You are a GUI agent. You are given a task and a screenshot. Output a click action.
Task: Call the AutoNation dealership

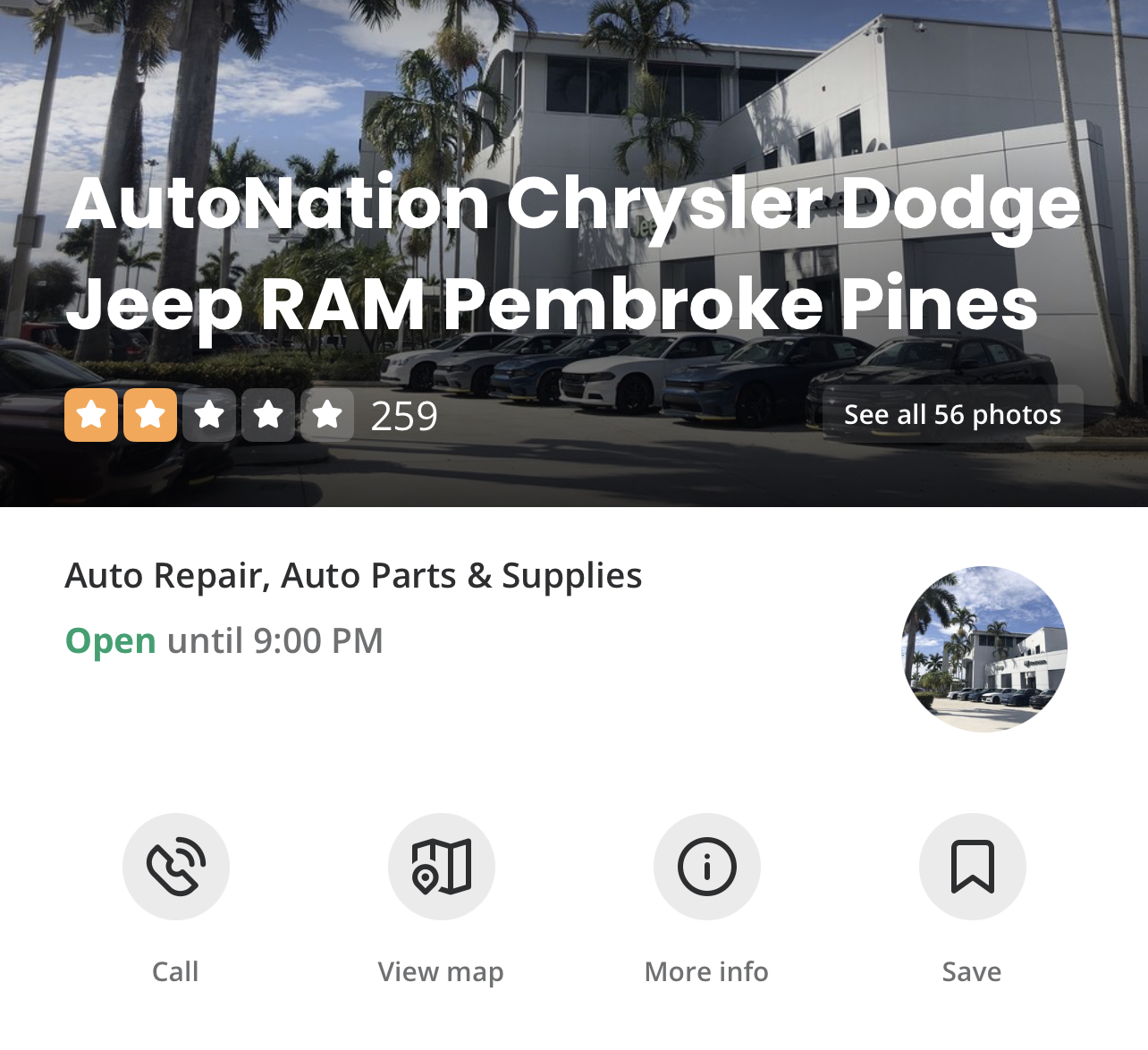(176, 866)
